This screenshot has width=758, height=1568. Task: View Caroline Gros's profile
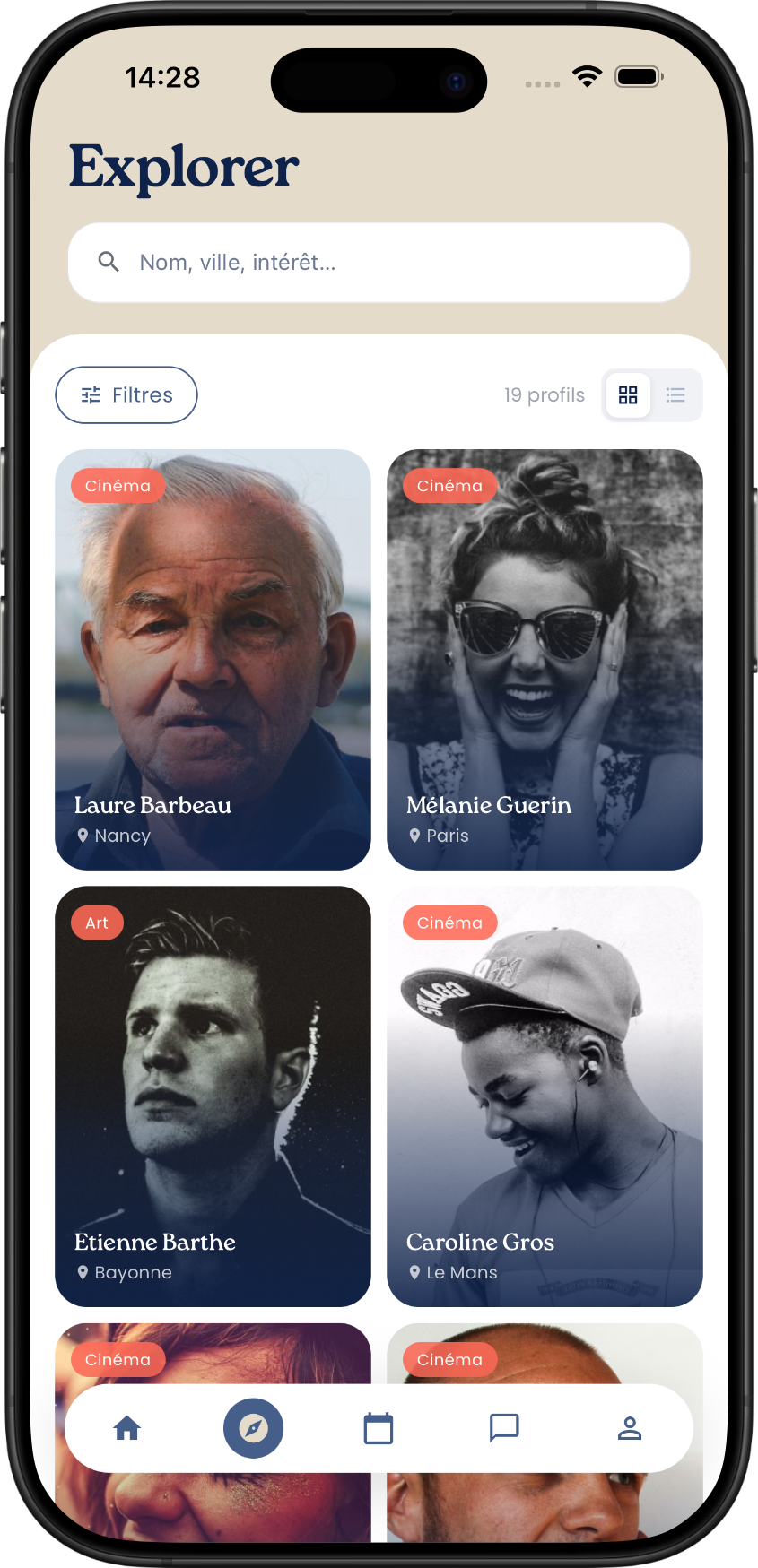(x=545, y=1096)
